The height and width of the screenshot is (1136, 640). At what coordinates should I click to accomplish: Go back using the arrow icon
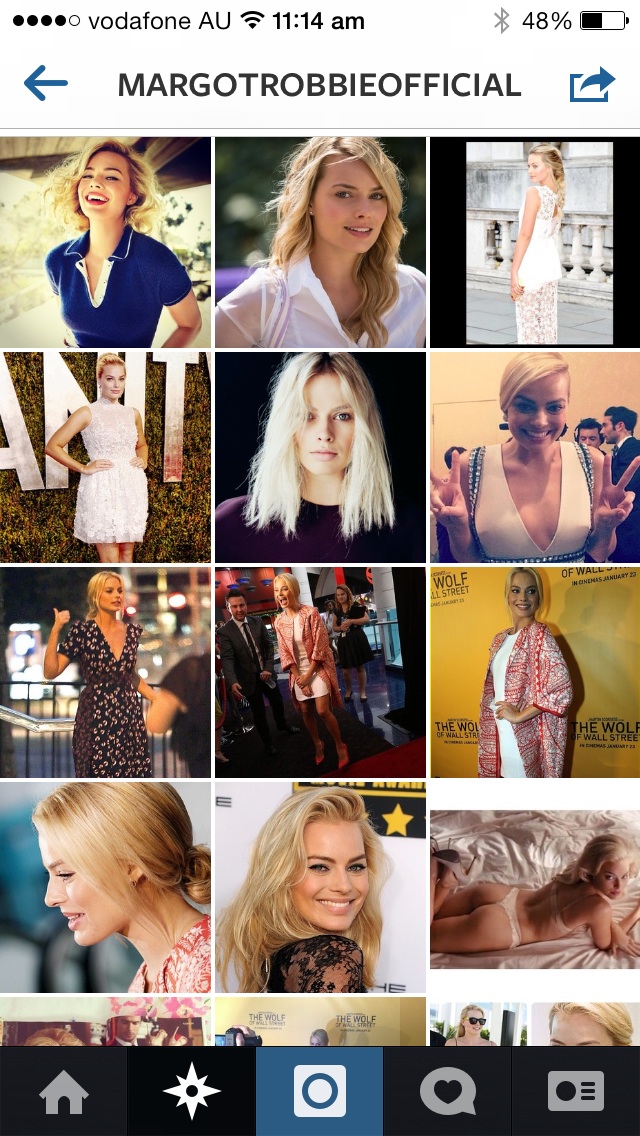[45, 85]
